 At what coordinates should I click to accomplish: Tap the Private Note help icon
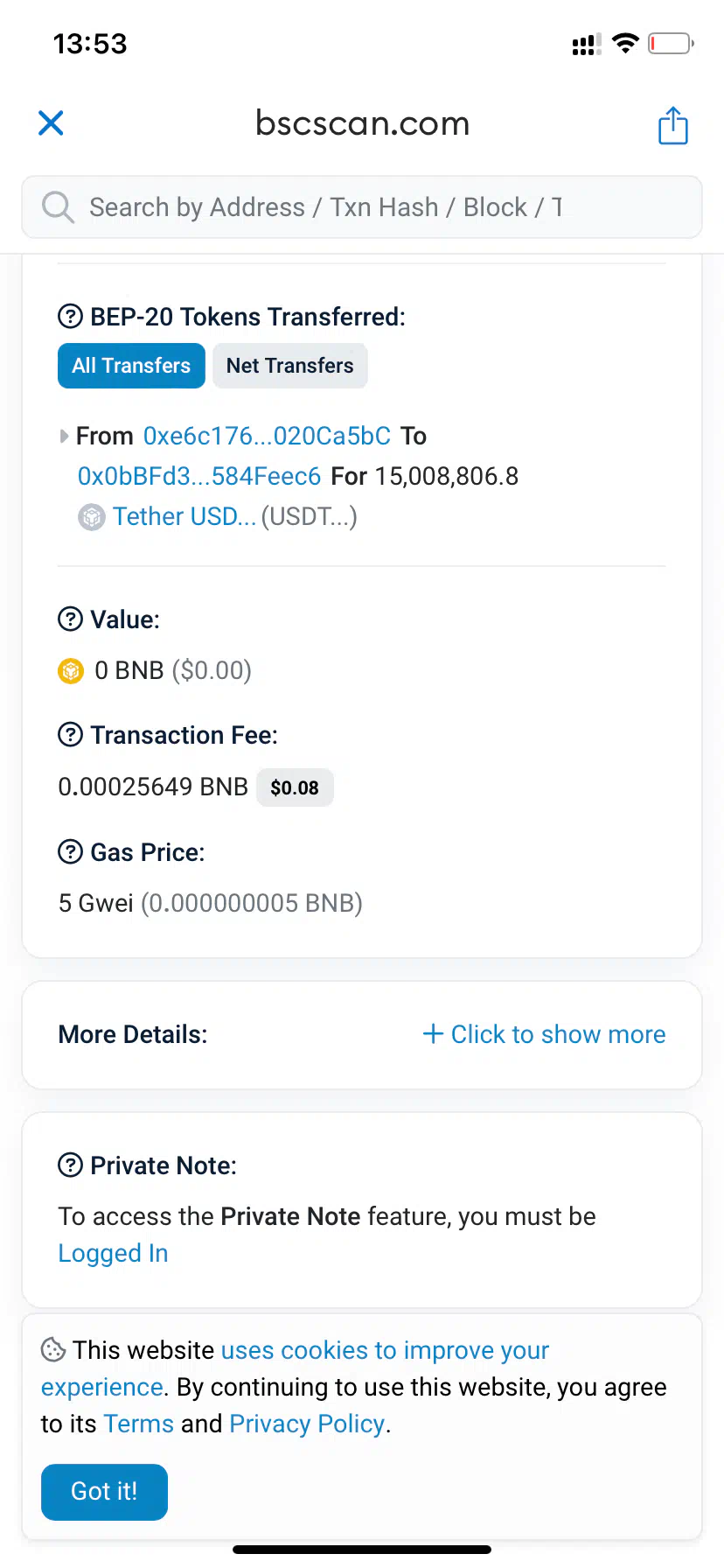70,1165
